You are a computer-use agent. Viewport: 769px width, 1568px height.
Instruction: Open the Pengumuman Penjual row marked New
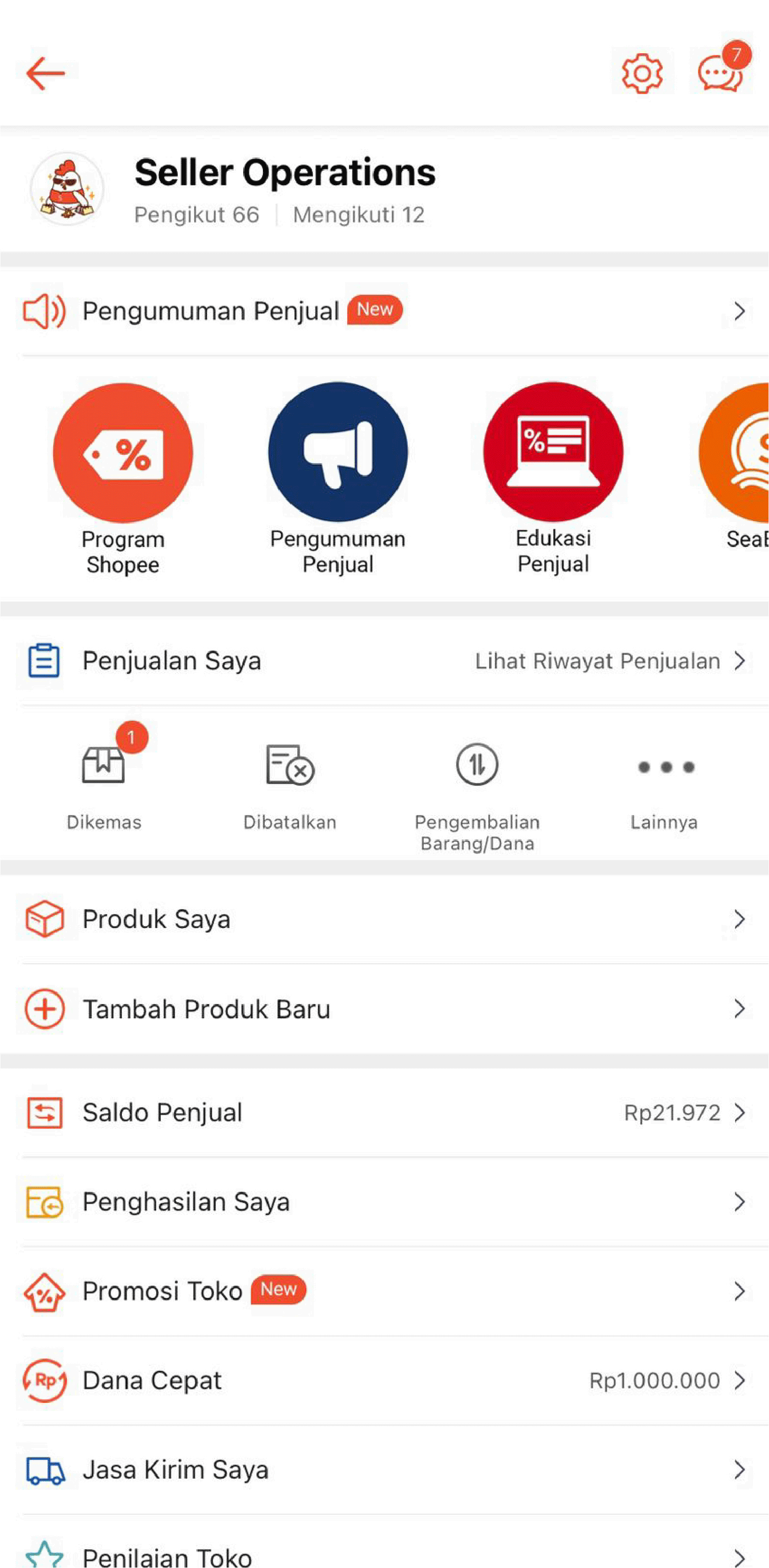(384, 311)
